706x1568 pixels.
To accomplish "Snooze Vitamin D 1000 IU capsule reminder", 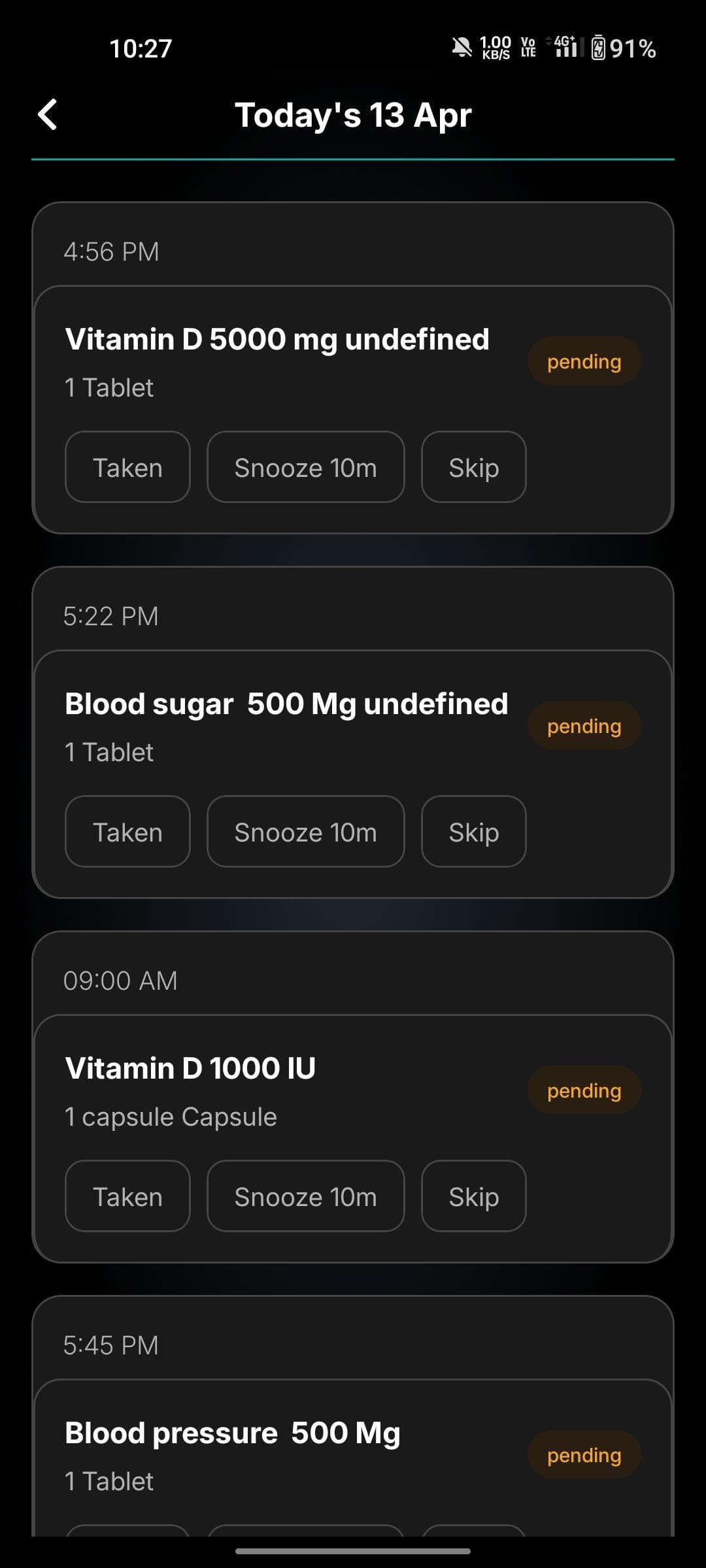I will click(305, 1196).
